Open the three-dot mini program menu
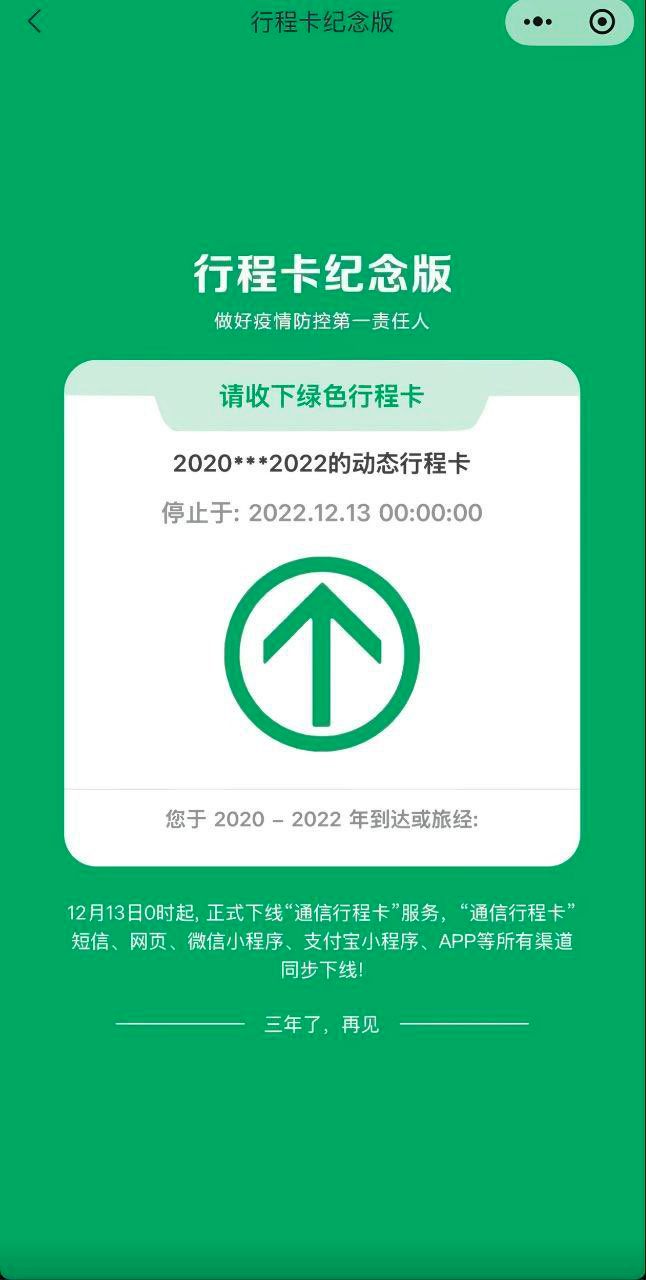The width and height of the screenshot is (646, 1280). click(538, 22)
